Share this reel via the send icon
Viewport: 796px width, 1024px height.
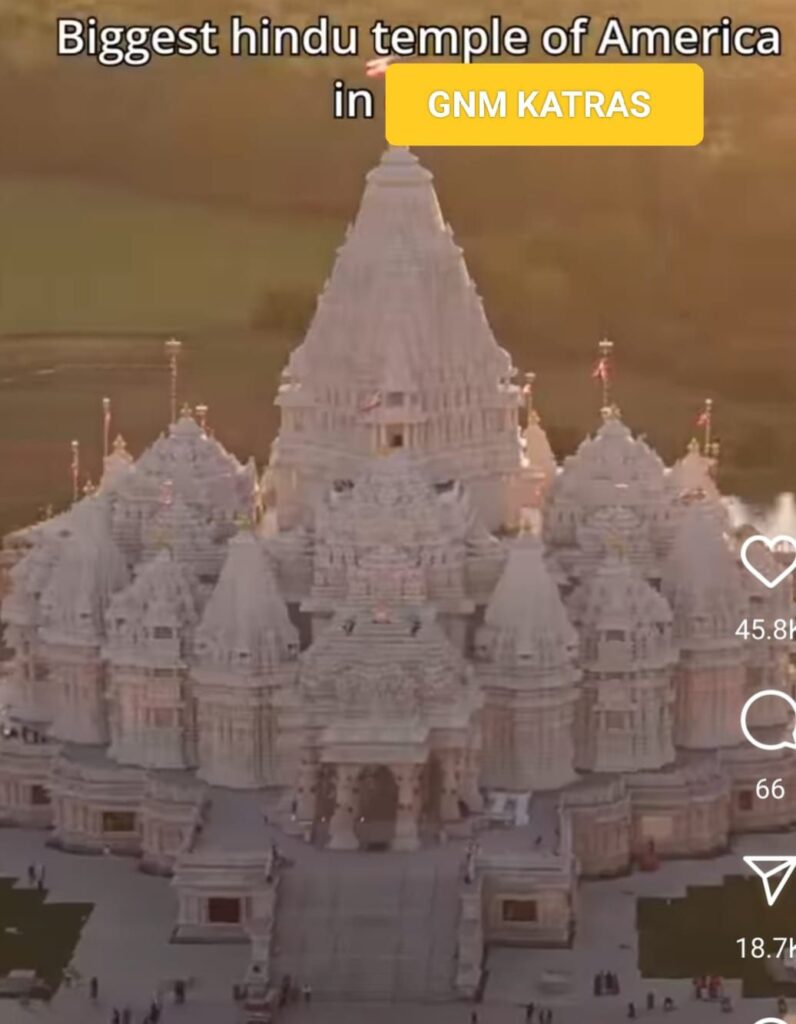tap(770, 880)
